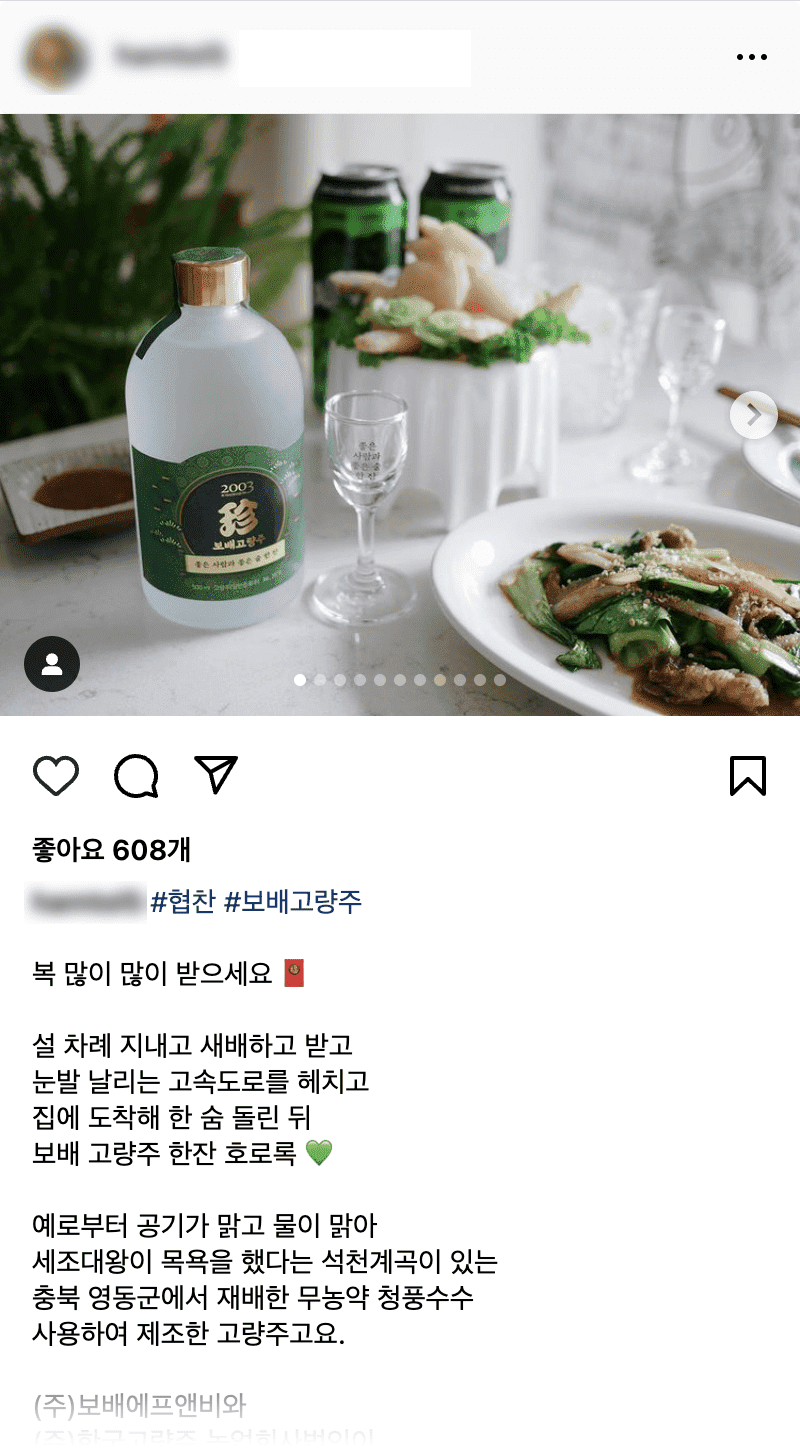View the 좋아요 608개 likes list

(111, 850)
